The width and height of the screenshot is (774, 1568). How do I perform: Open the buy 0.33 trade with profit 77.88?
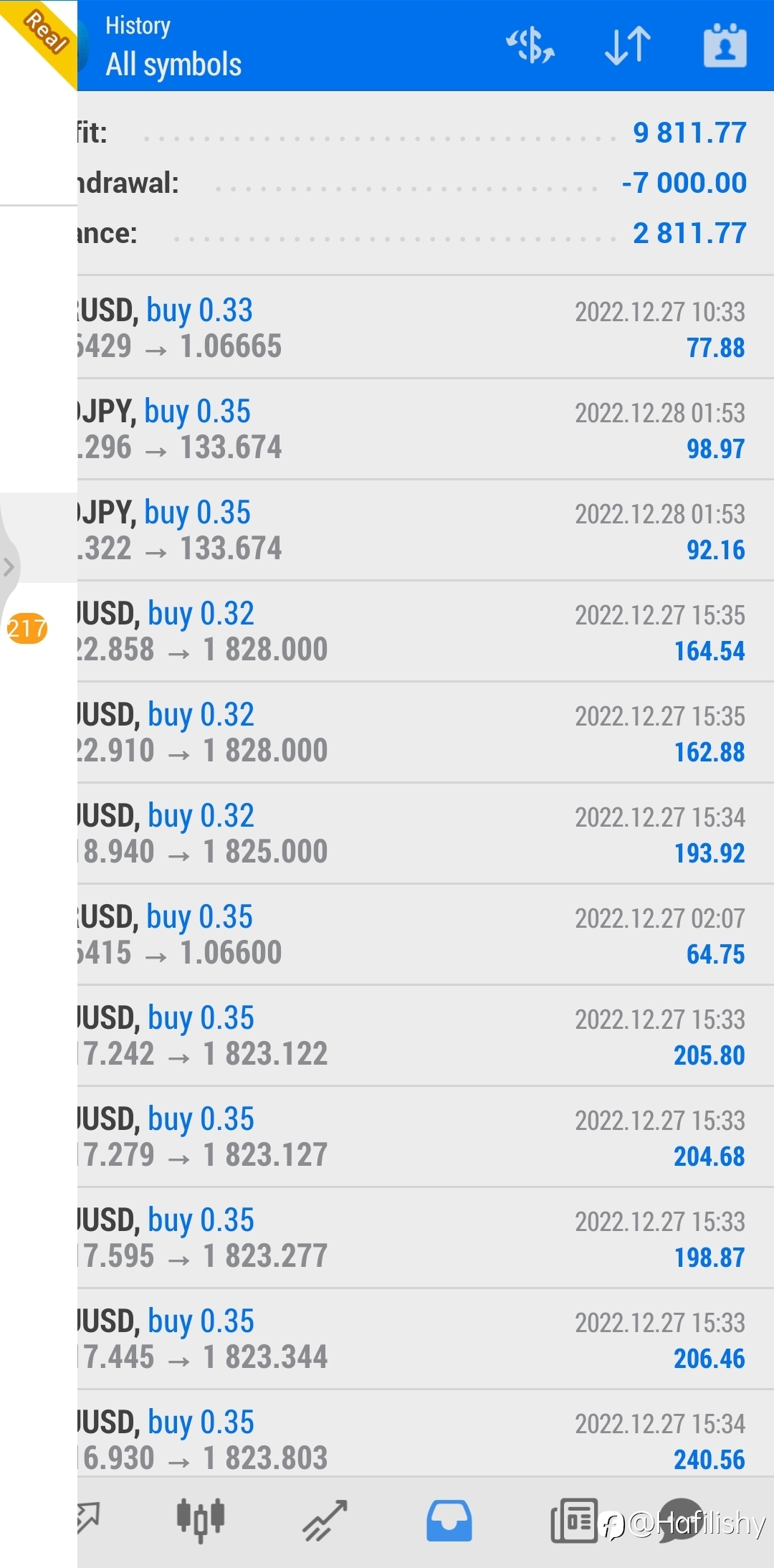426,328
